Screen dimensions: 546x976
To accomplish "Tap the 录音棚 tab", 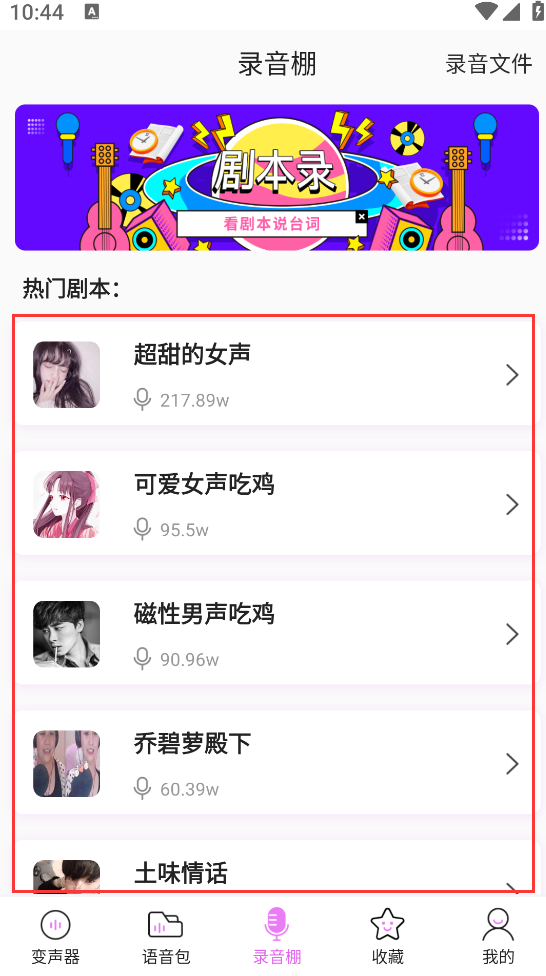I will click(x=276, y=936).
